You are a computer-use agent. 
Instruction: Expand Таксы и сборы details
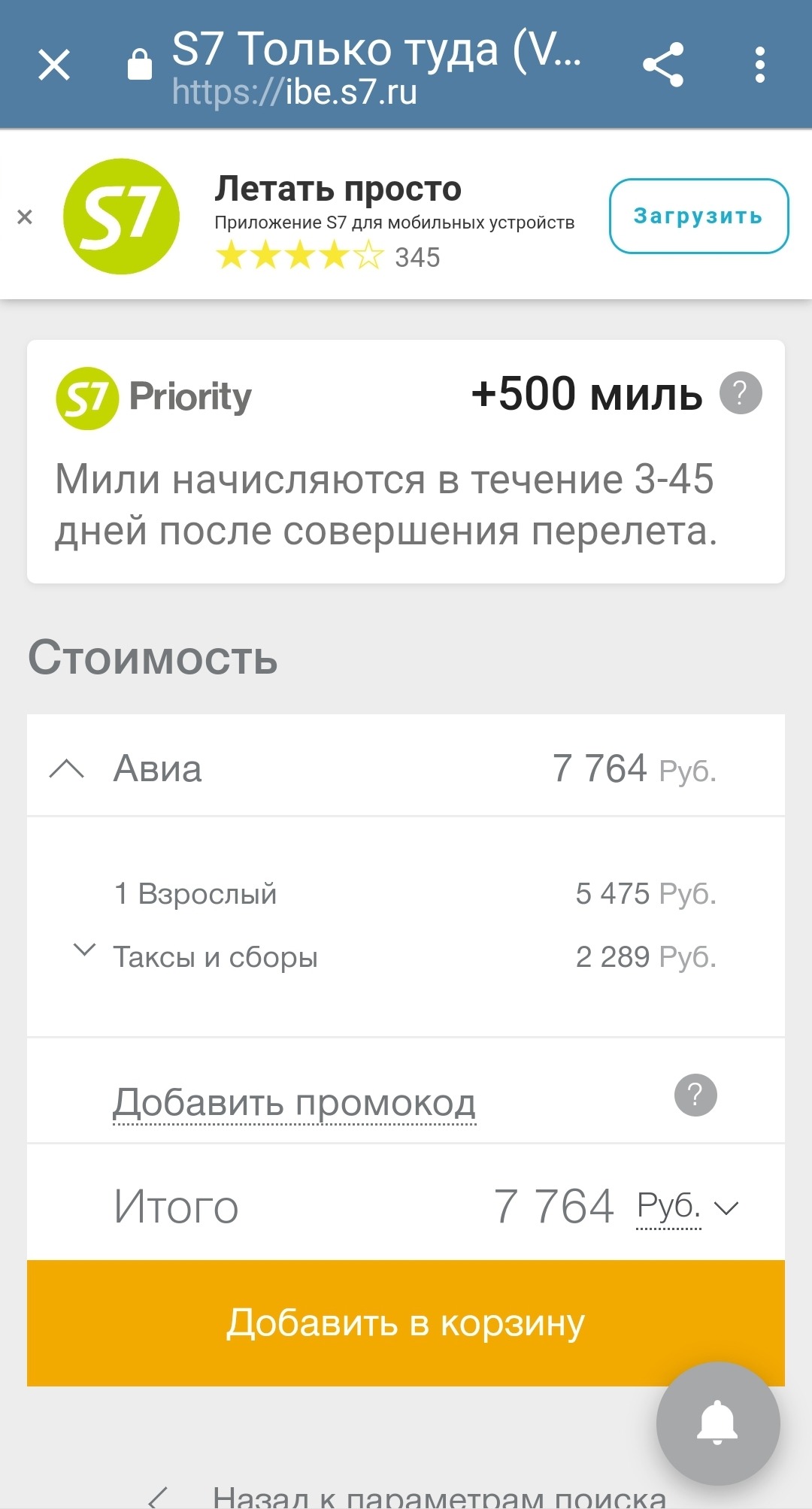click(x=85, y=950)
